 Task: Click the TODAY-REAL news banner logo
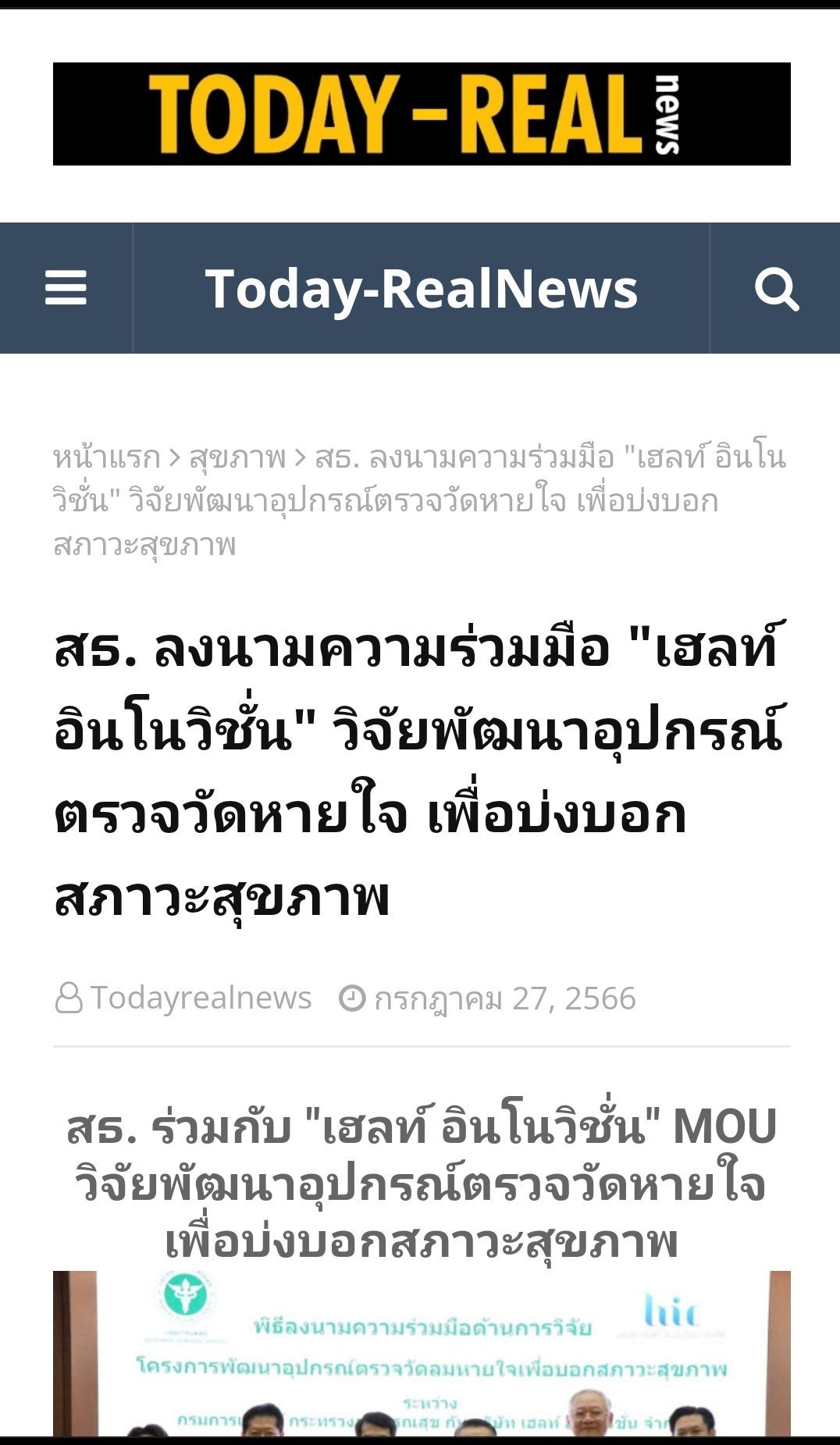point(420,113)
